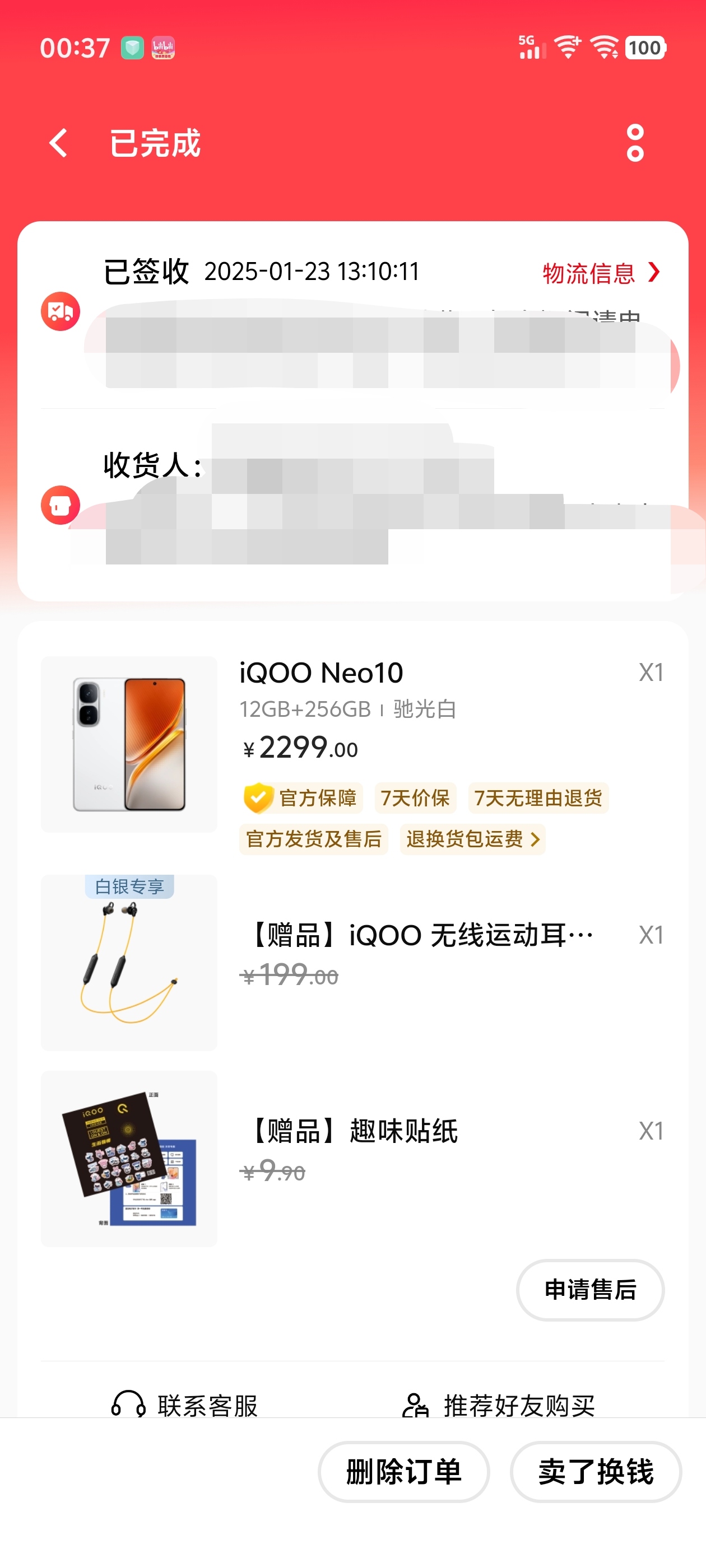706x1568 pixels.
Task: View 物流信息 logistics details
Action: tap(600, 273)
